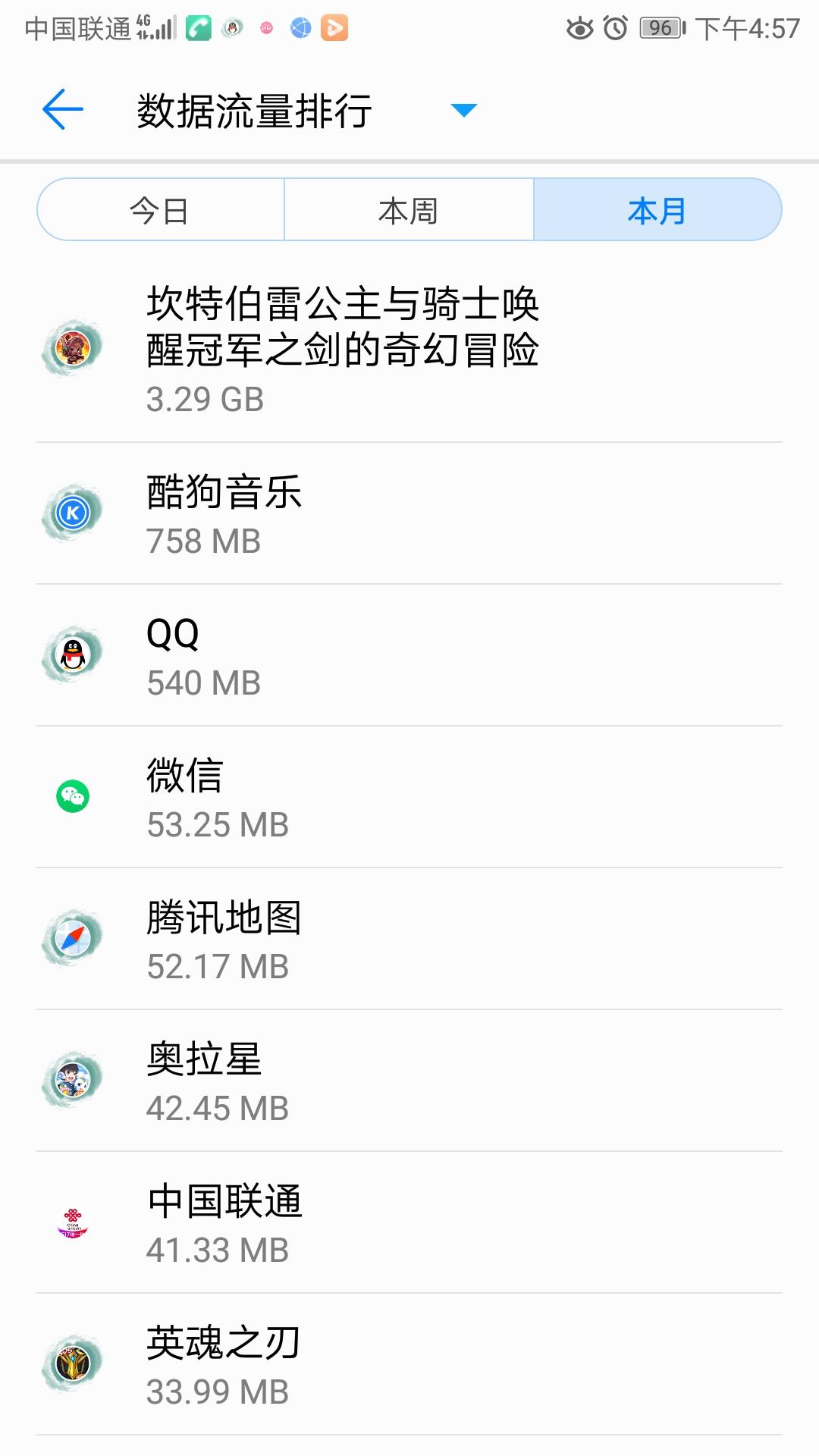Image resolution: width=819 pixels, height=1456 pixels.
Task: Open 微信 data usage entry
Action: pyautogui.click(x=409, y=797)
